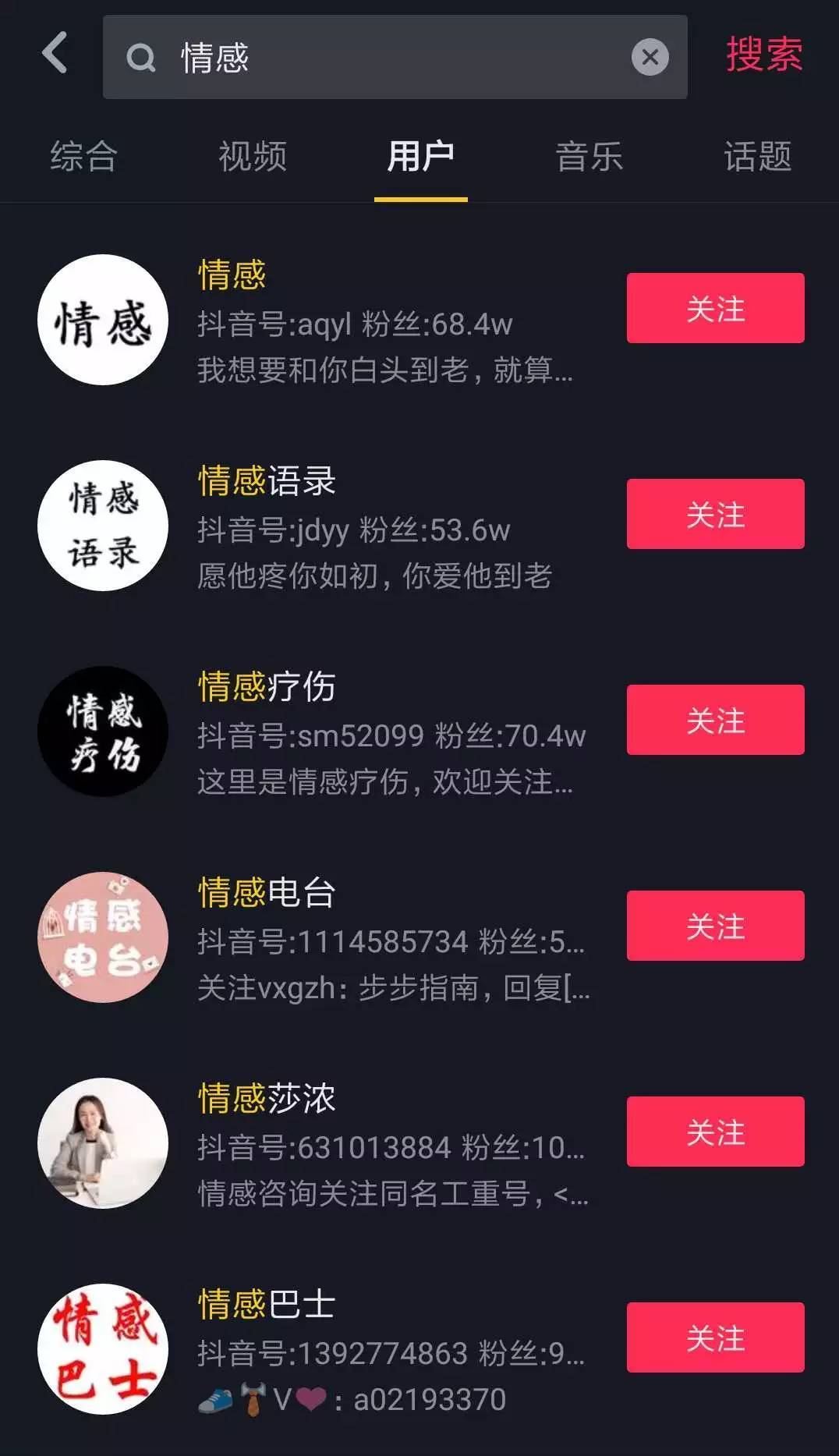
Task: Follow the 情感疗伤 account
Action: click(x=715, y=721)
